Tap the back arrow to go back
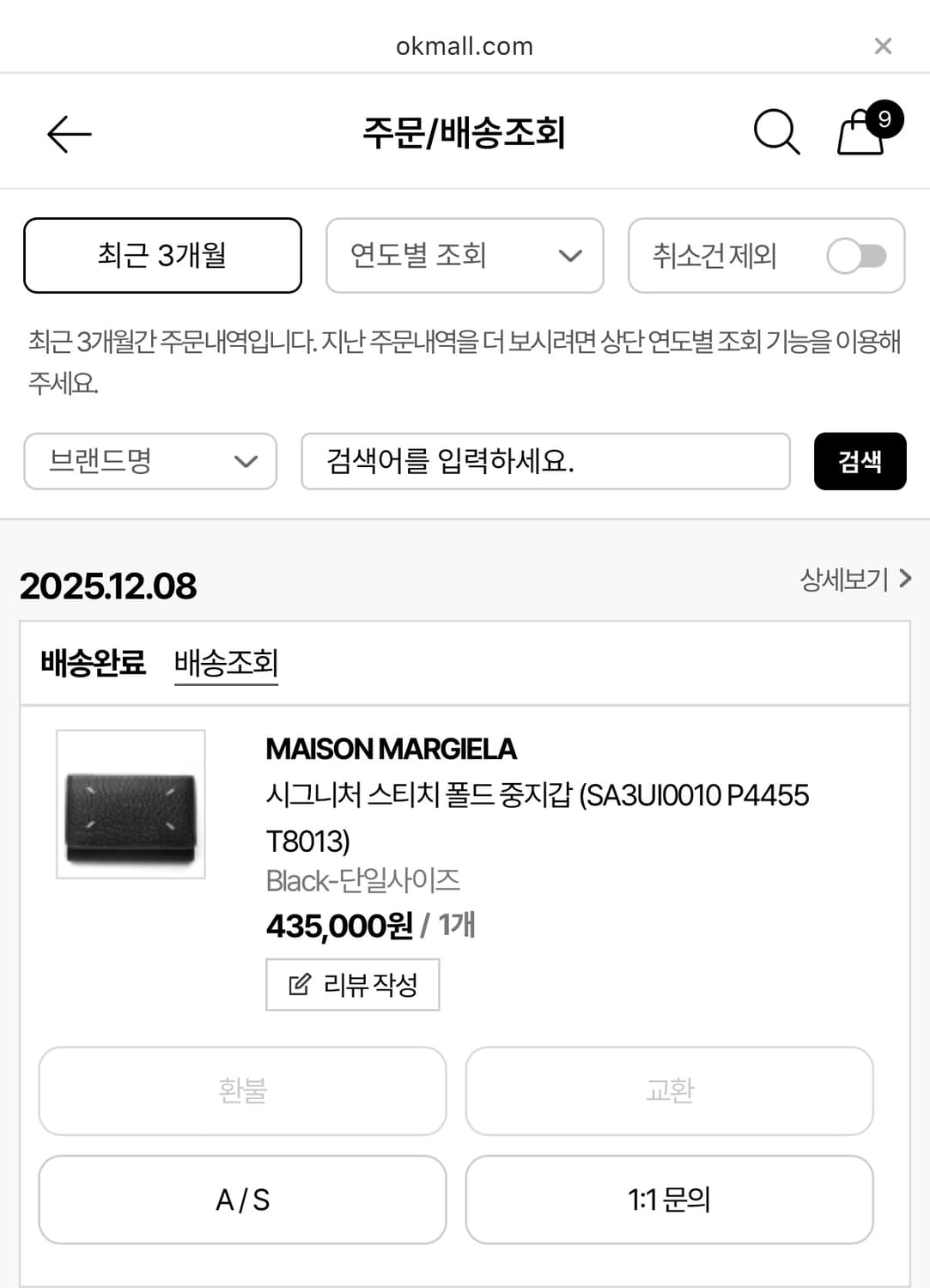 click(69, 133)
